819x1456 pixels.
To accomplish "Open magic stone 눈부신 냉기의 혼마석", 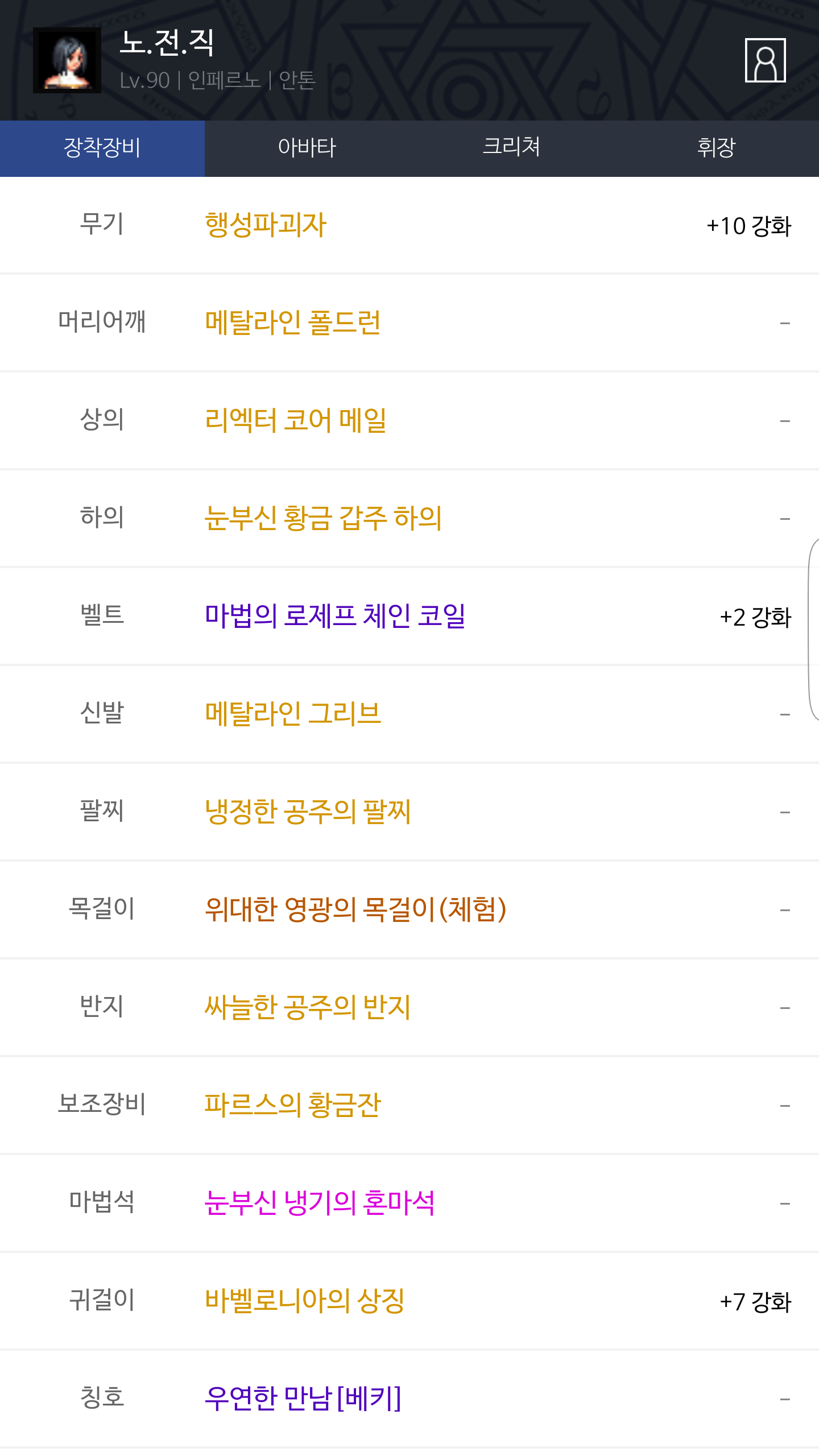I will pyautogui.click(x=320, y=1203).
